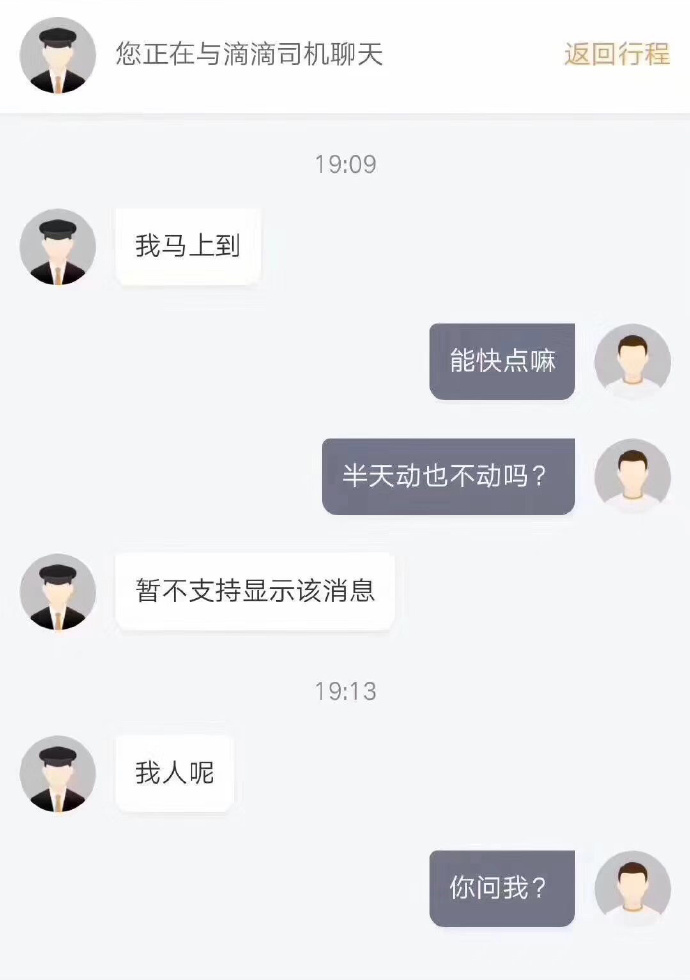
Task: Tap 返回行程 to return to the trip
Action: pyautogui.click(x=616, y=54)
